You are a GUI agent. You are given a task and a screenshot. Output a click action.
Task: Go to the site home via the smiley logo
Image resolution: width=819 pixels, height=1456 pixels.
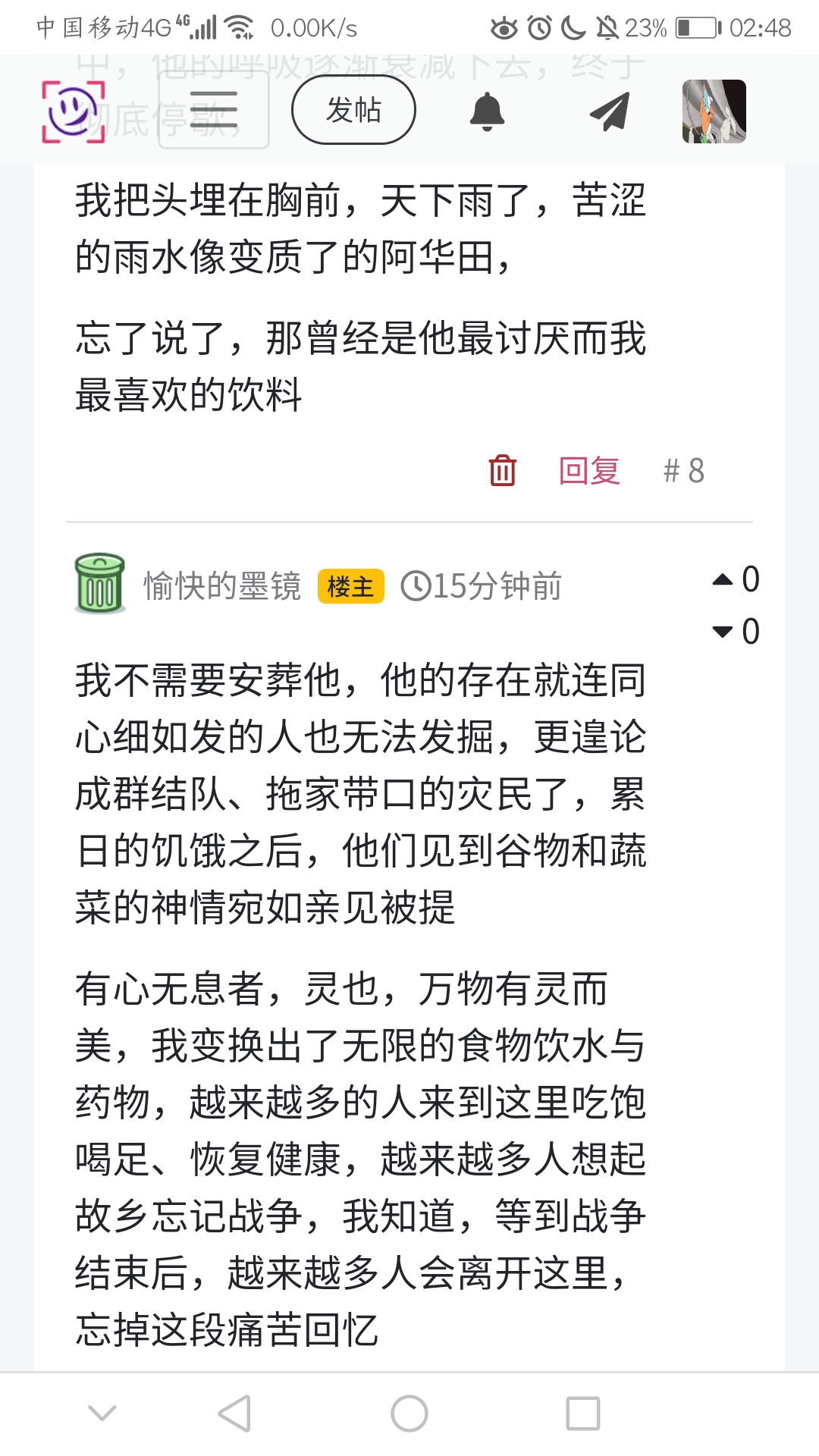click(x=73, y=111)
